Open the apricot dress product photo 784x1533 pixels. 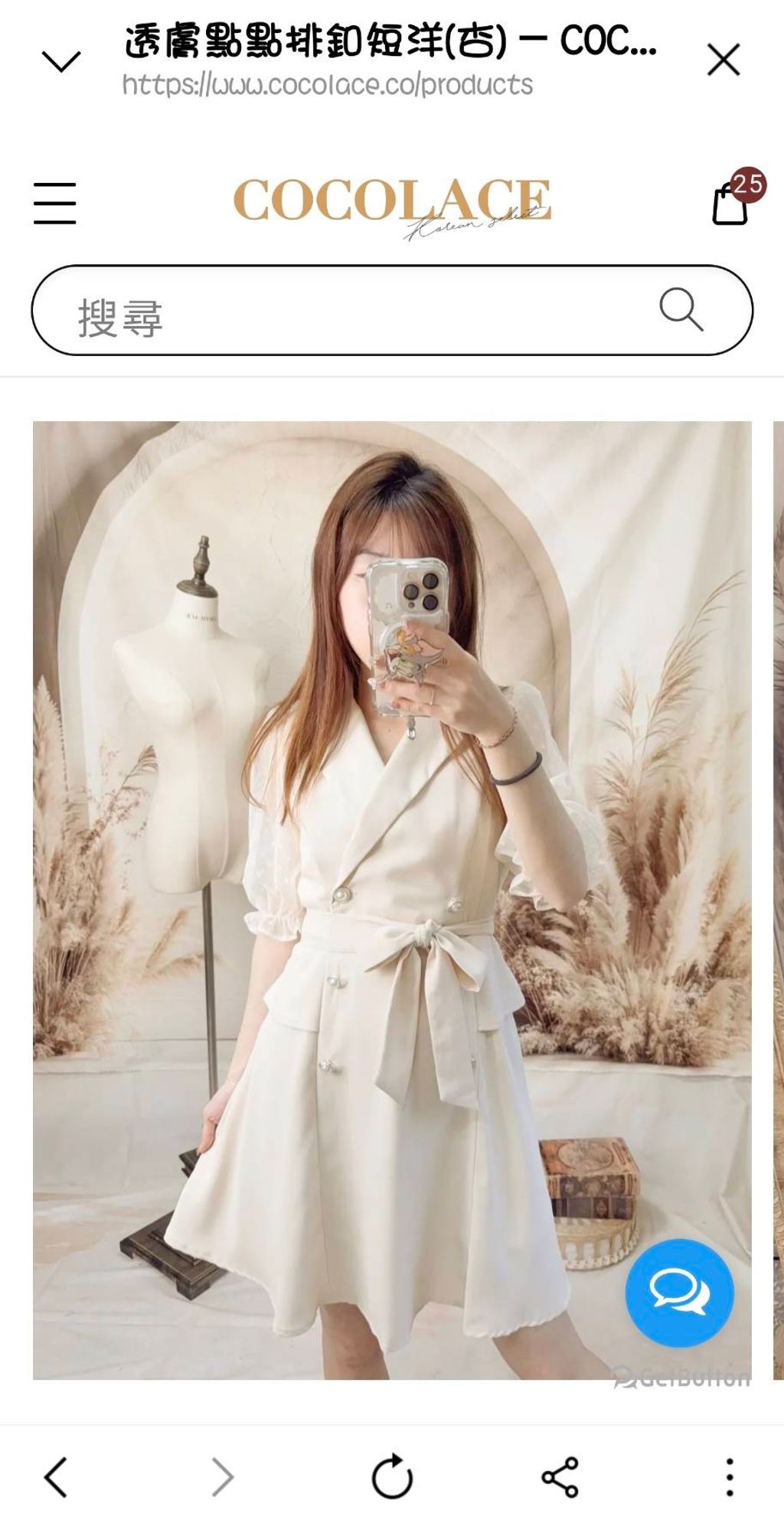[x=392, y=901]
